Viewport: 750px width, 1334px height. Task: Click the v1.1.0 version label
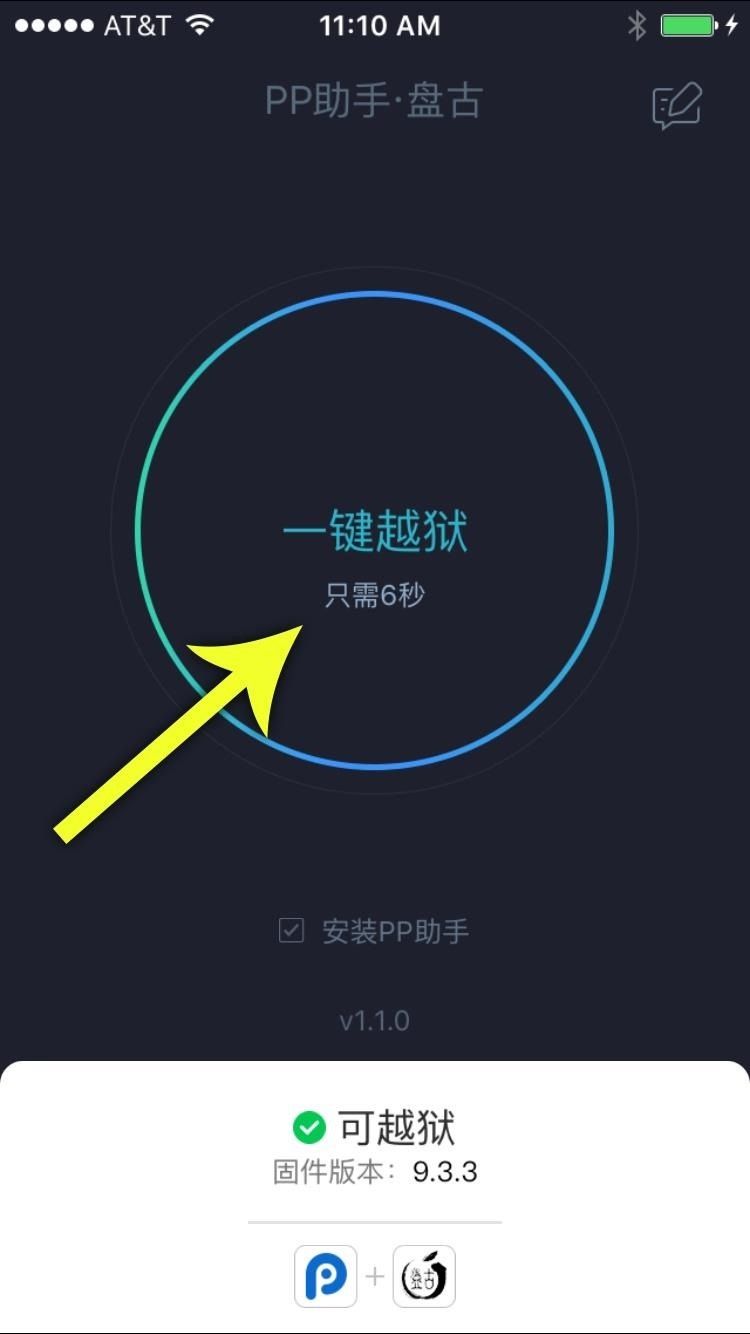point(374,1020)
